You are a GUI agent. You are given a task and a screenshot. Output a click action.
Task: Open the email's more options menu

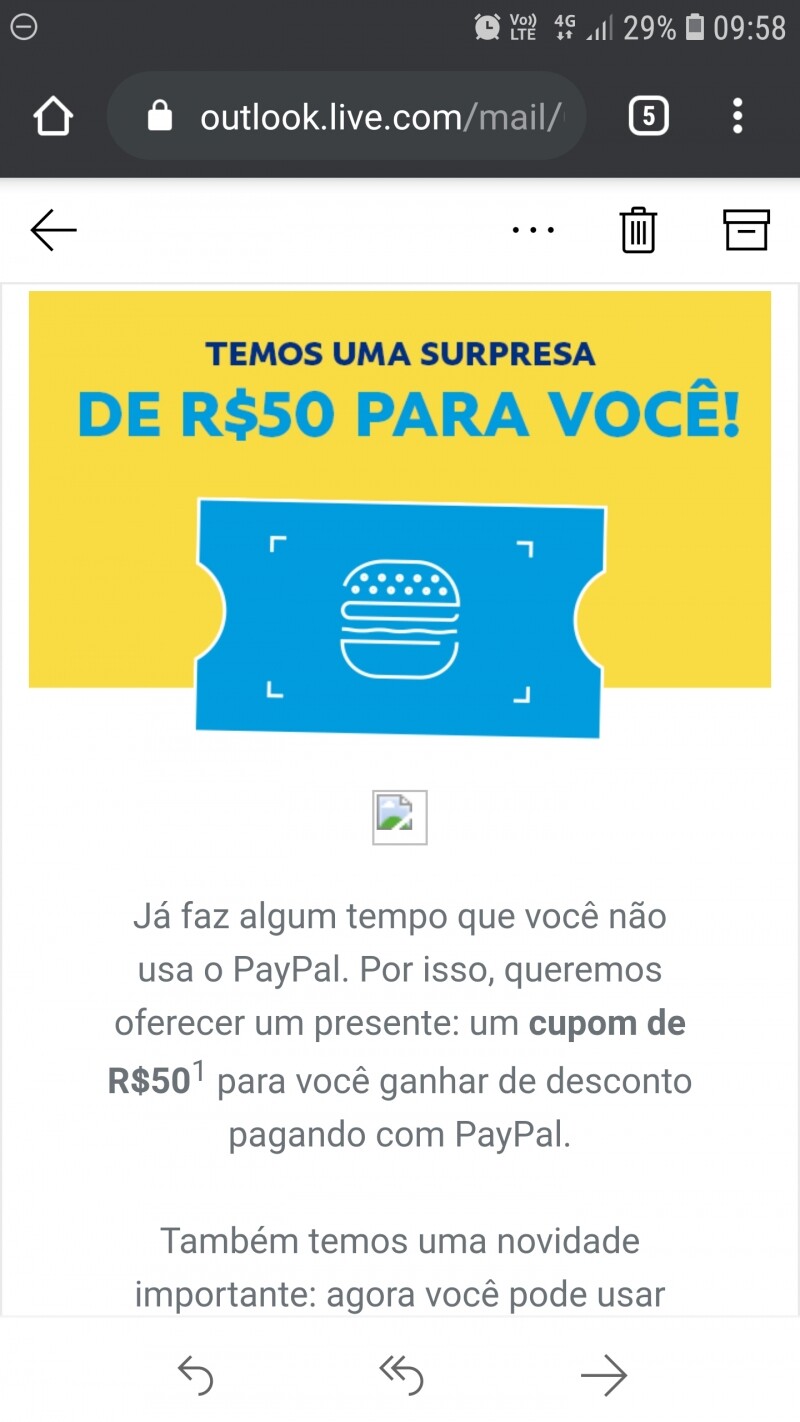point(532,230)
